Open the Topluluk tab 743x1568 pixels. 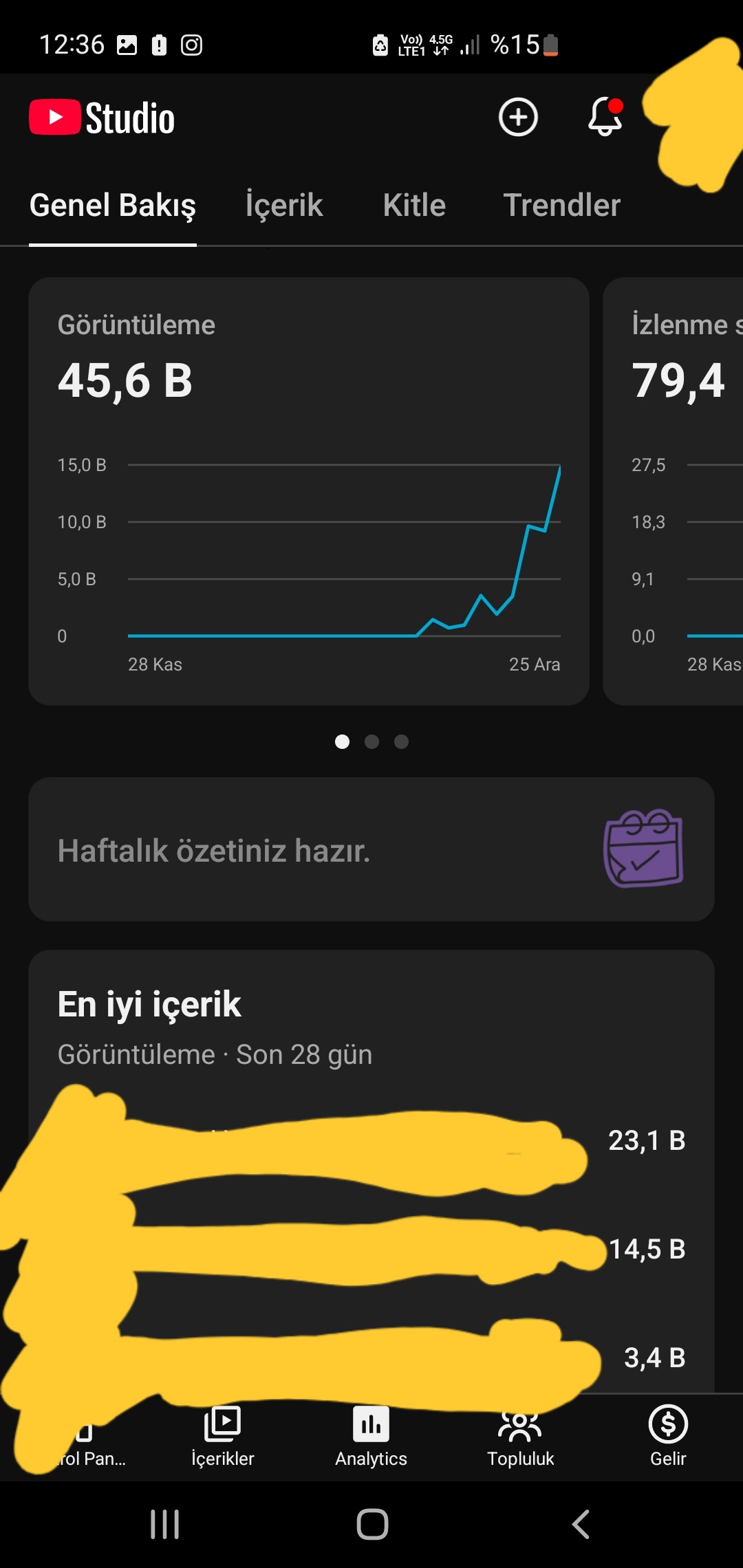pos(520,1436)
